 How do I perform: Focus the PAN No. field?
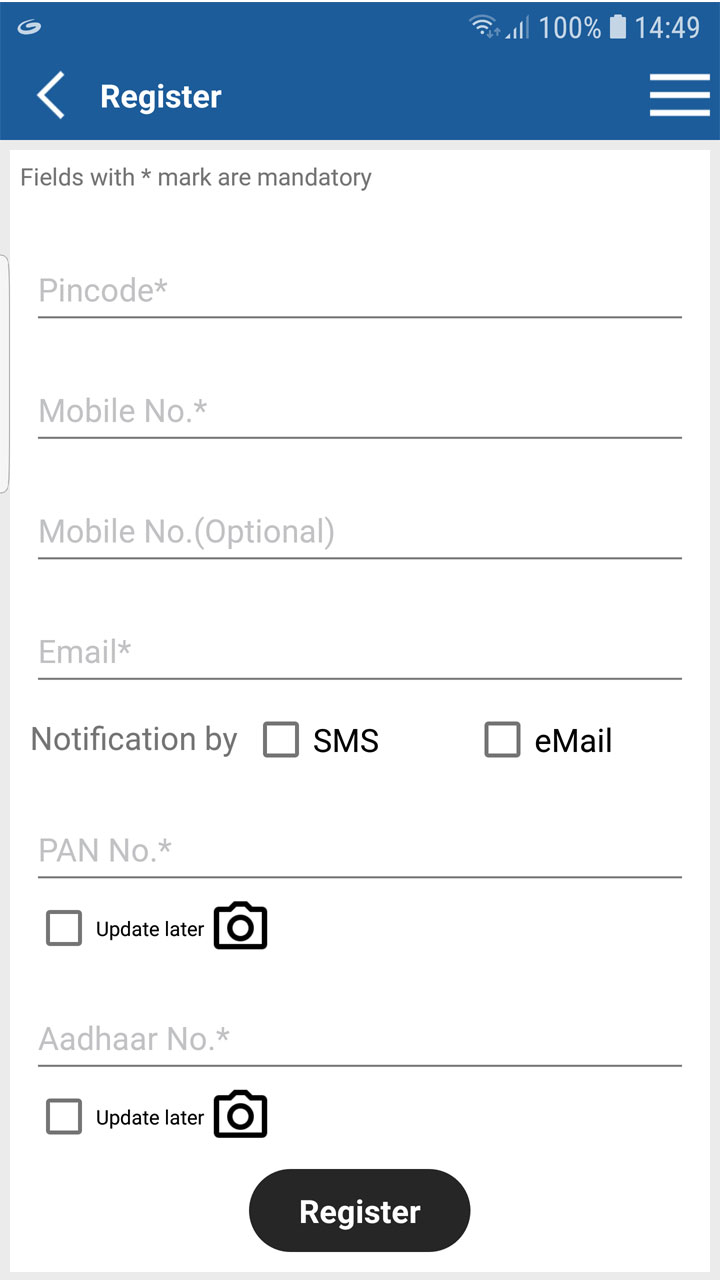tap(360, 851)
